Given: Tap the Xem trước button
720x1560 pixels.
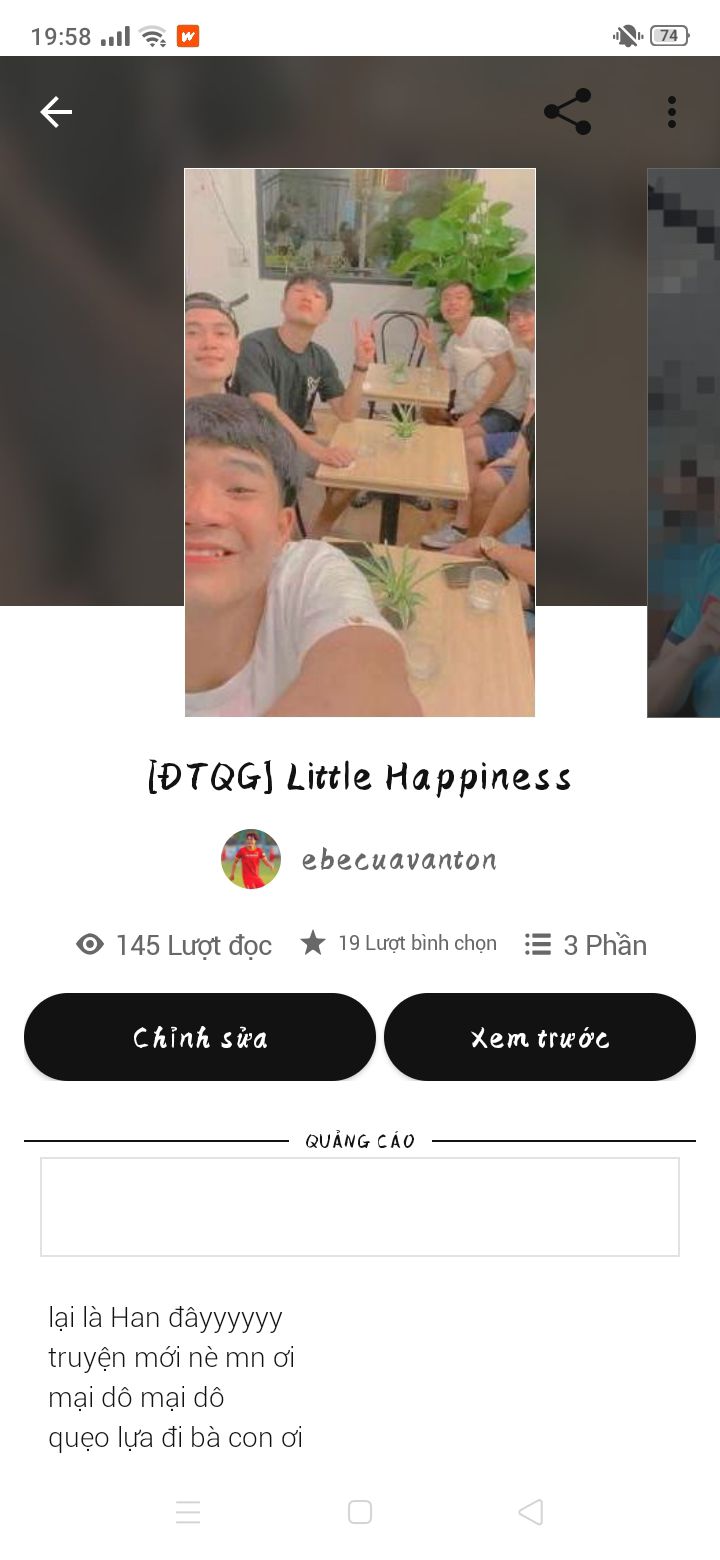Looking at the screenshot, I should click(x=540, y=1037).
